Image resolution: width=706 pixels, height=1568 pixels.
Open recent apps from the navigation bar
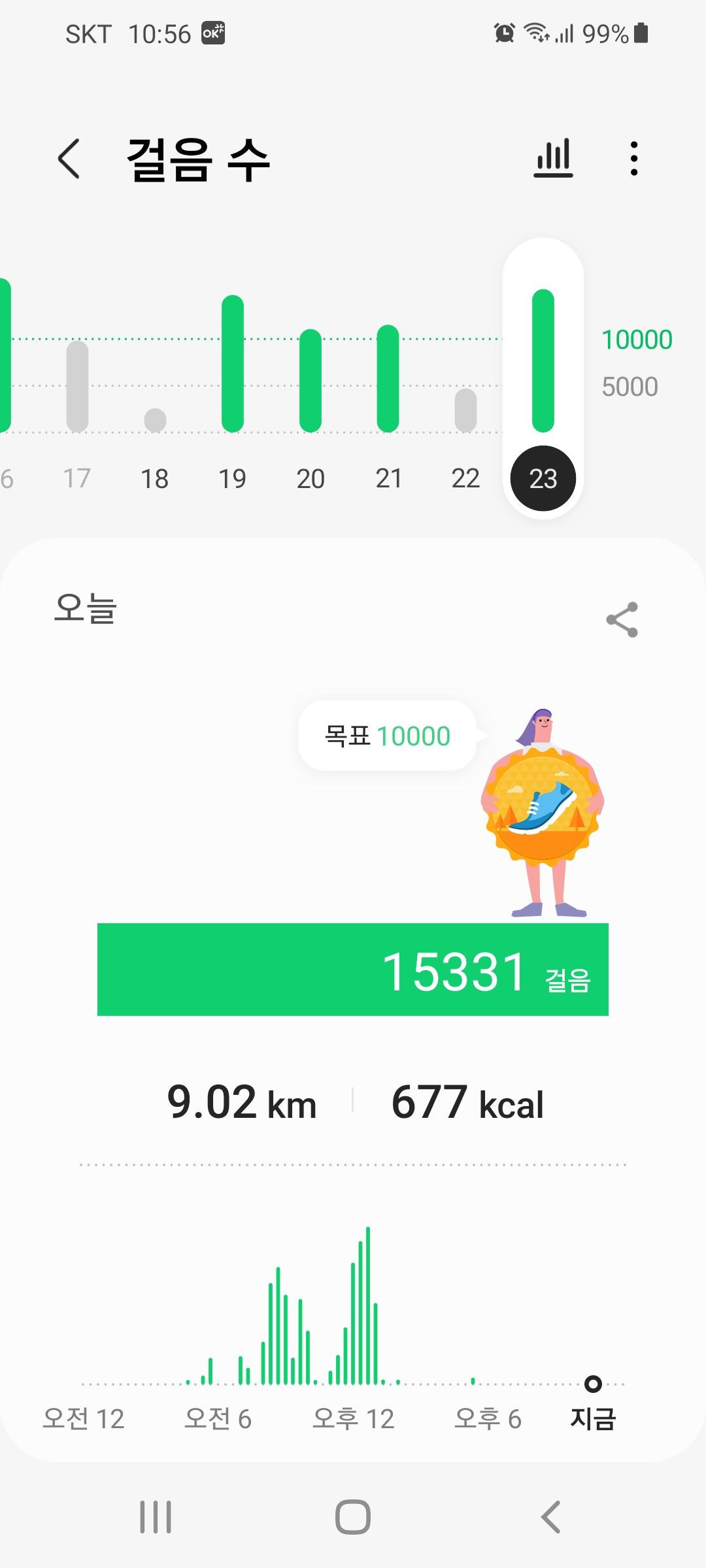pyautogui.click(x=156, y=1516)
